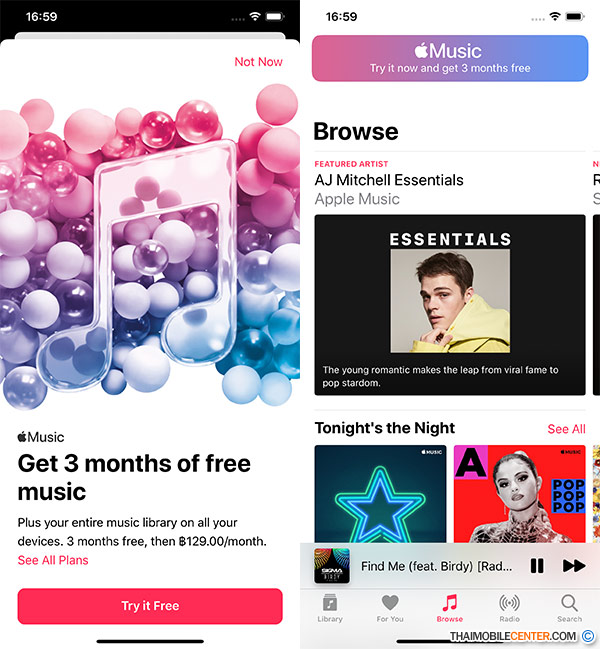Open the POP playlist tile
The height and width of the screenshot is (649, 600).
(519, 494)
